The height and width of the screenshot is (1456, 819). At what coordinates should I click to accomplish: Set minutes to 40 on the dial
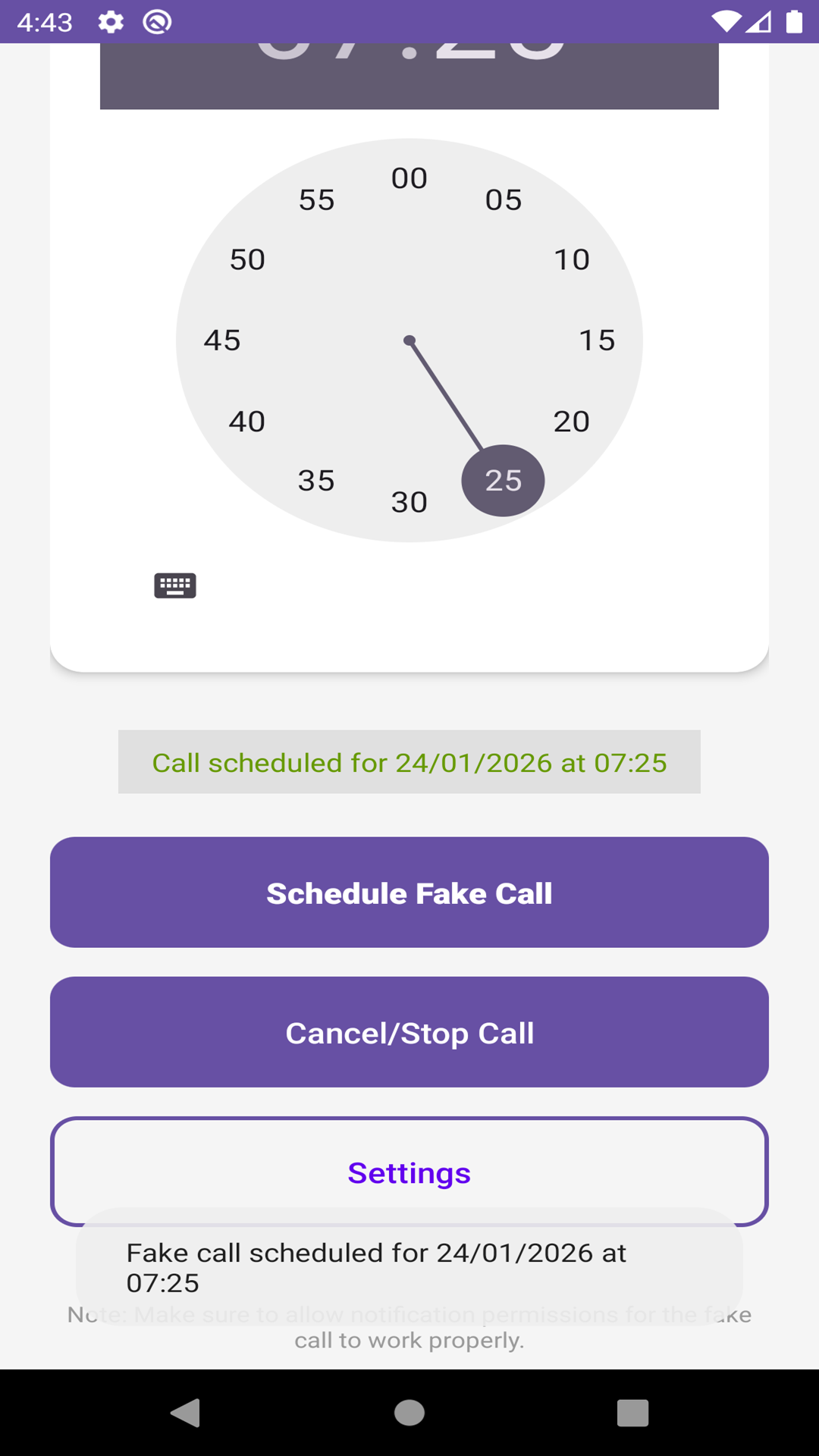click(247, 422)
